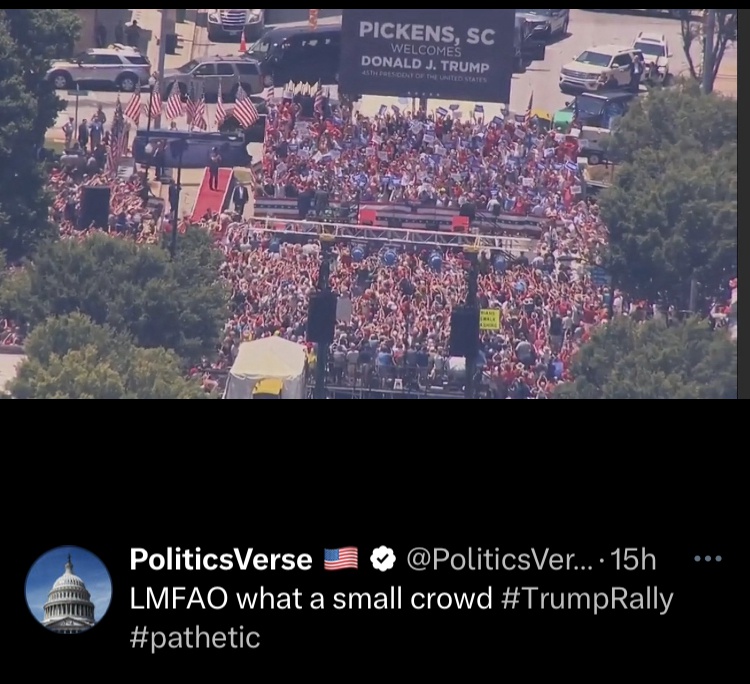
Task: Open the #pathetic hashtag
Action: (195, 637)
